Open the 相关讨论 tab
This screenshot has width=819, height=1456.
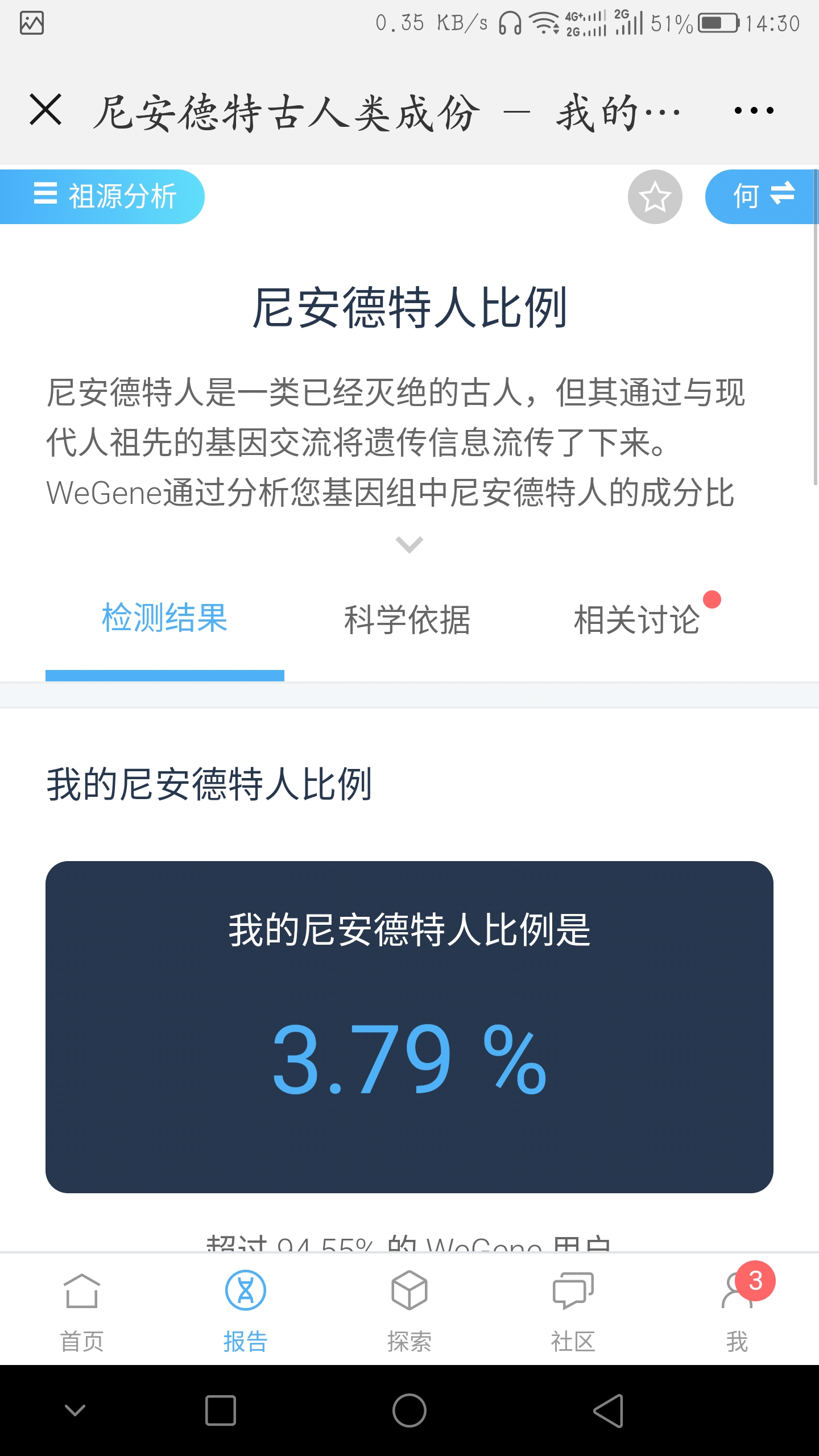click(x=637, y=619)
